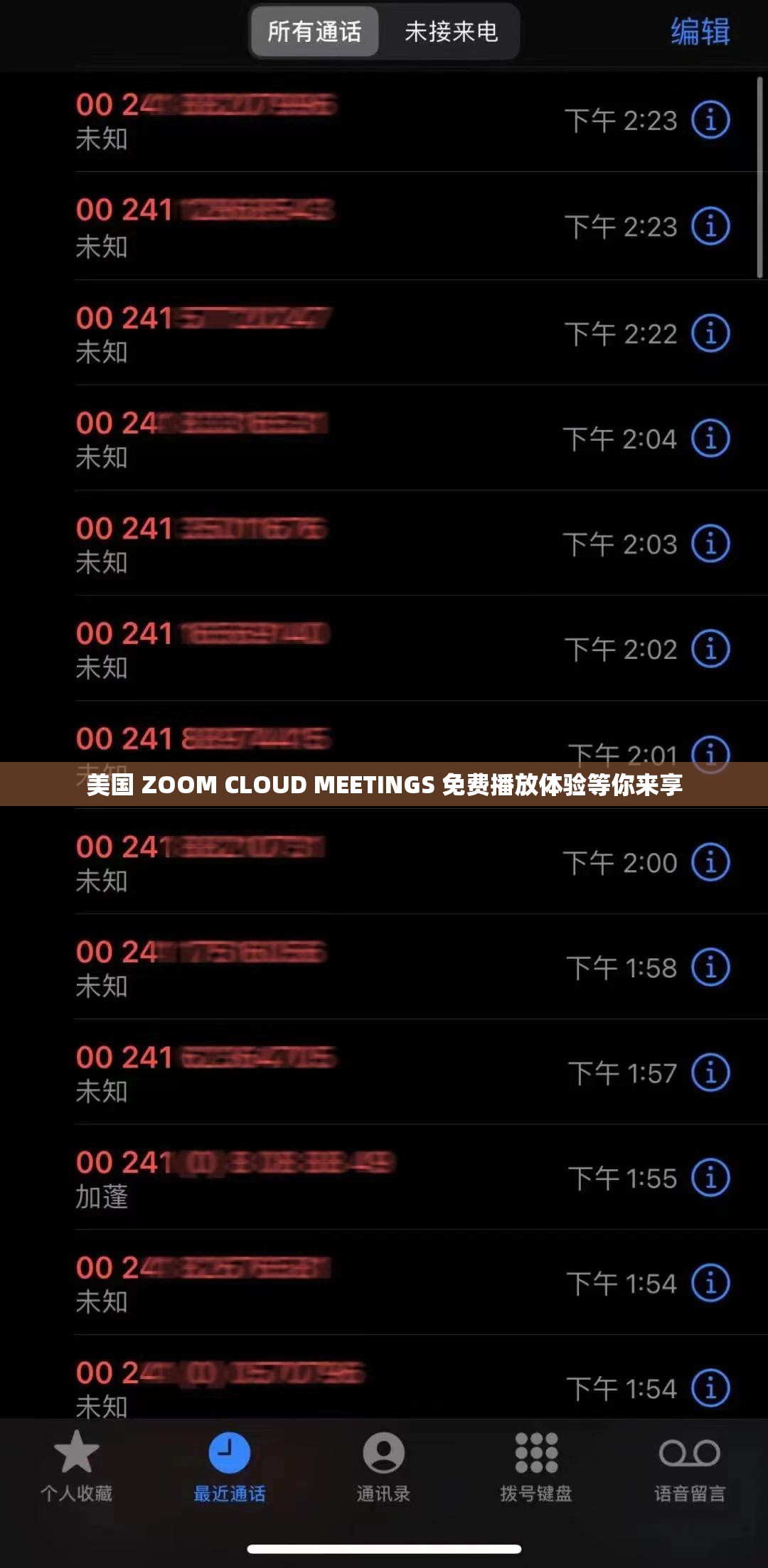Switch to the 未接来电 tab
Viewport: 768px width, 1568px height.
pyautogui.click(x=451, y=31)
